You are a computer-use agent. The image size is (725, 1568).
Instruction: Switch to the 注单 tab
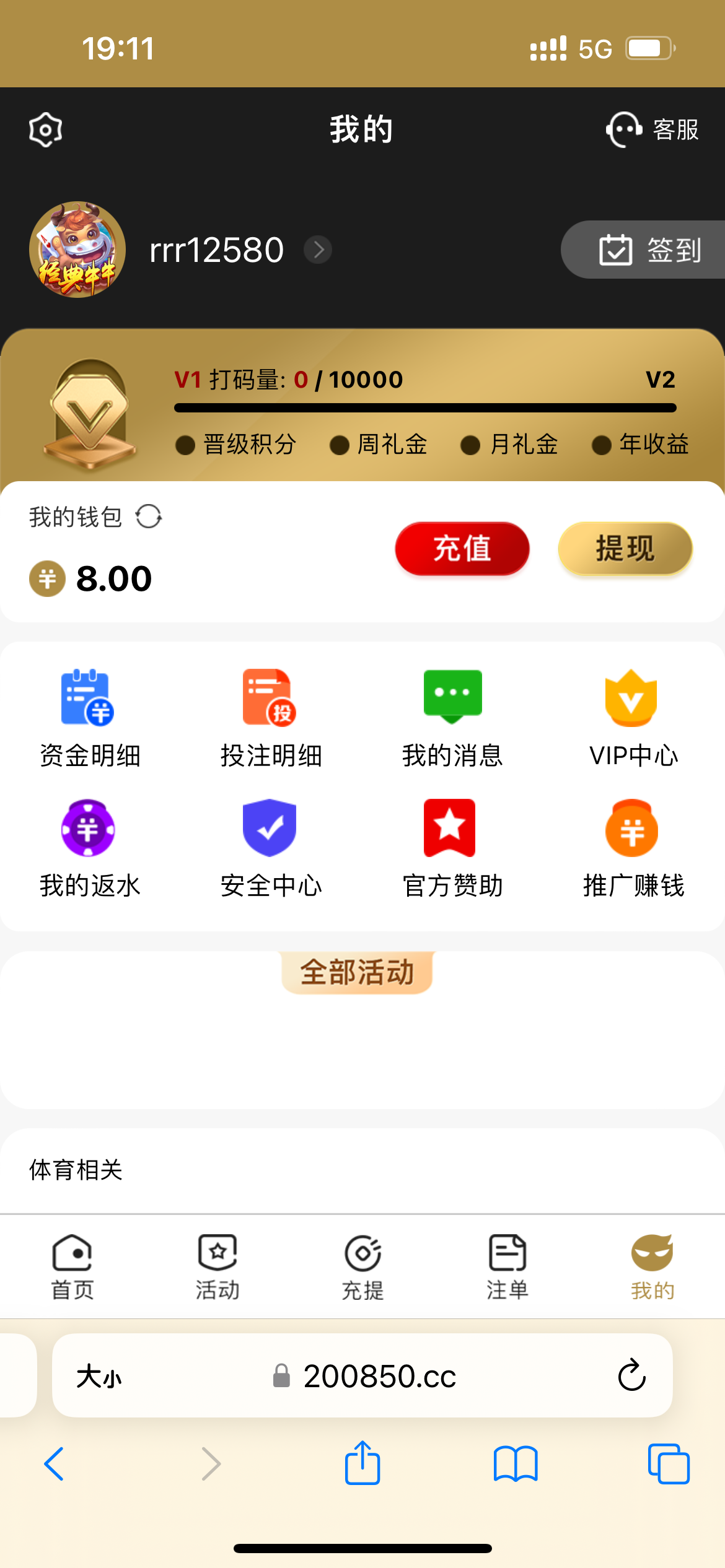[507, 1267]
